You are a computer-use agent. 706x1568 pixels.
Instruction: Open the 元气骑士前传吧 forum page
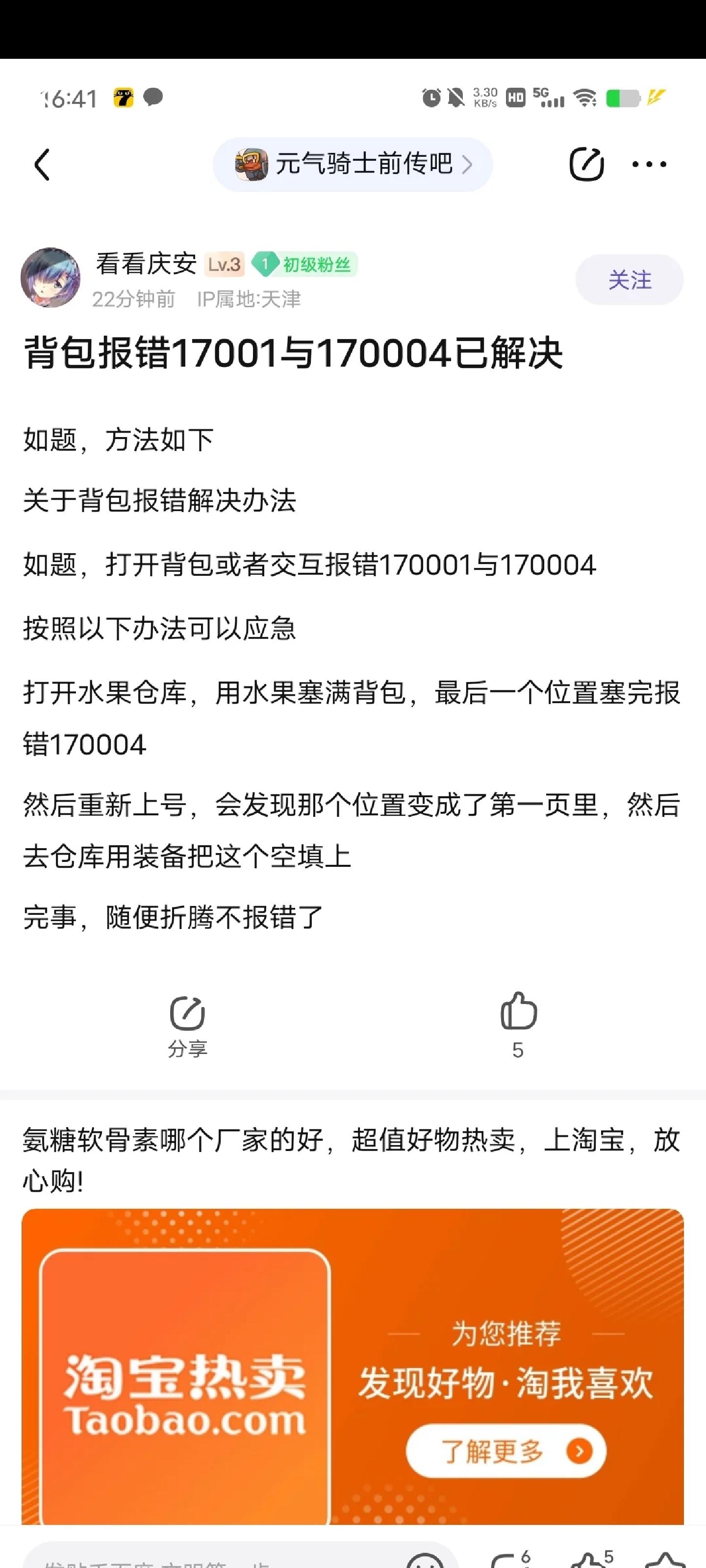(353, 164)
